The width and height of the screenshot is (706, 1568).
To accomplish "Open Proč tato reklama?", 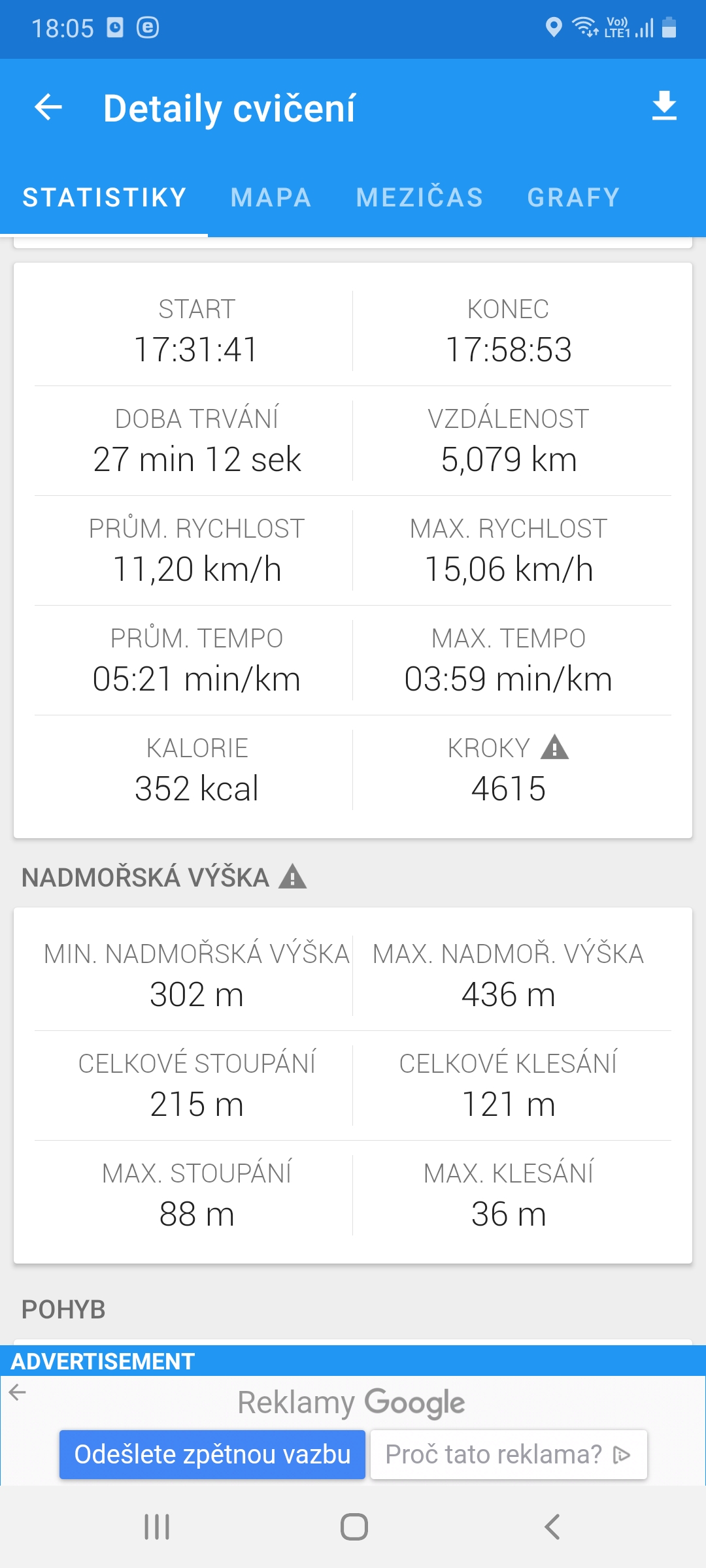I will [509, 1454].
